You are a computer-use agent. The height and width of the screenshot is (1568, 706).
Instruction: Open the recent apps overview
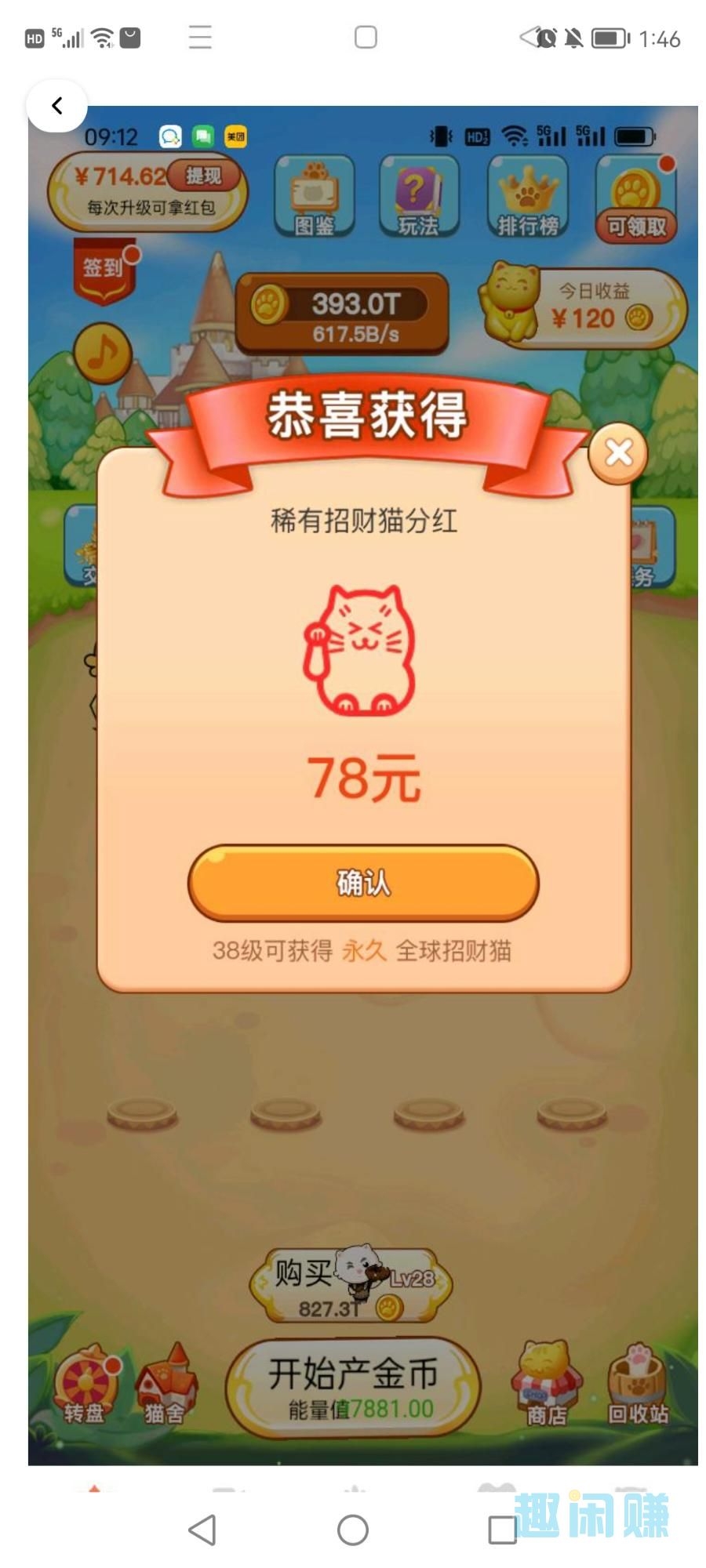coord(502,1530)
